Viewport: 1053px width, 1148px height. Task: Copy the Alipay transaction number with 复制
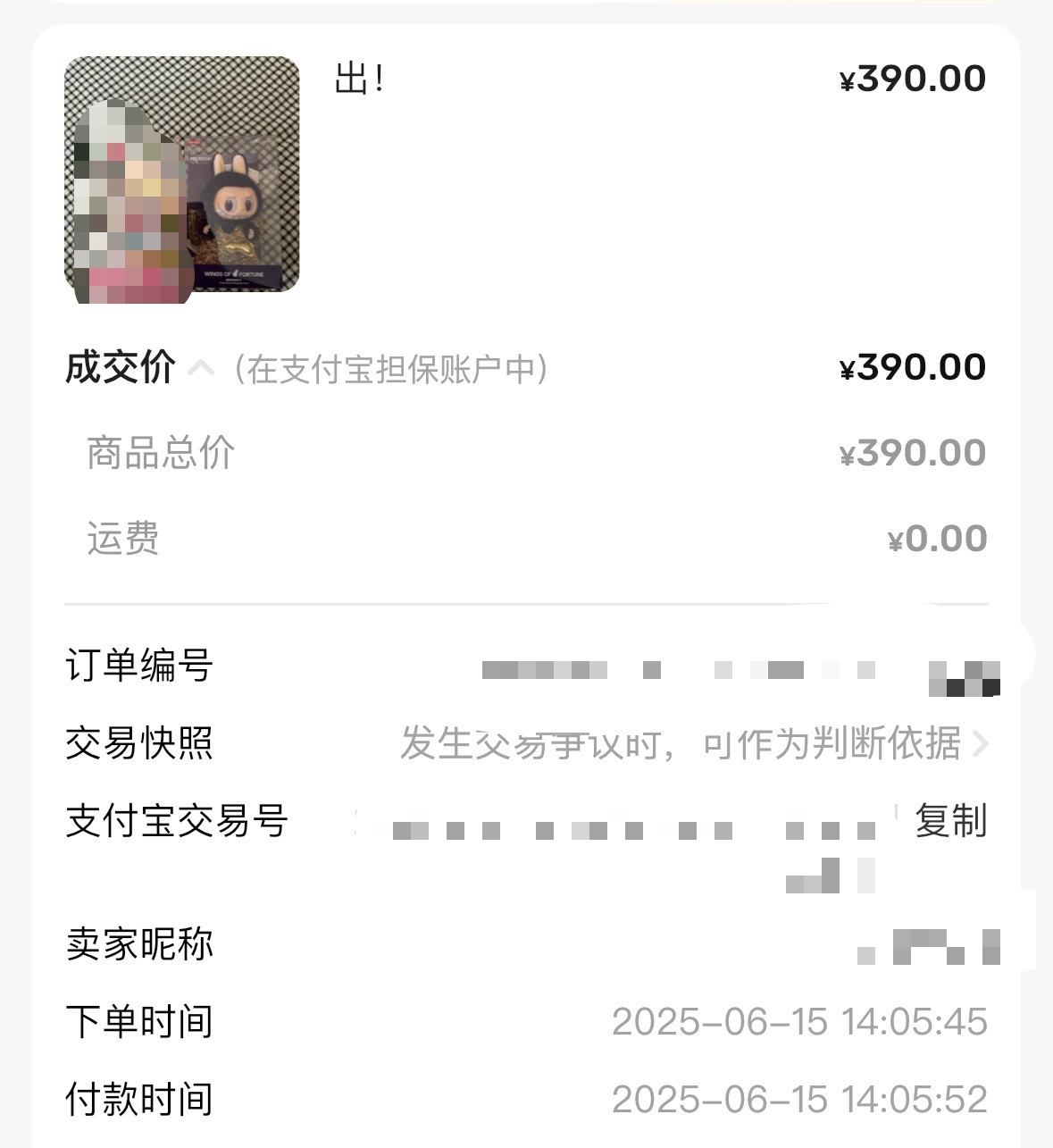click(x=950, y=820)
